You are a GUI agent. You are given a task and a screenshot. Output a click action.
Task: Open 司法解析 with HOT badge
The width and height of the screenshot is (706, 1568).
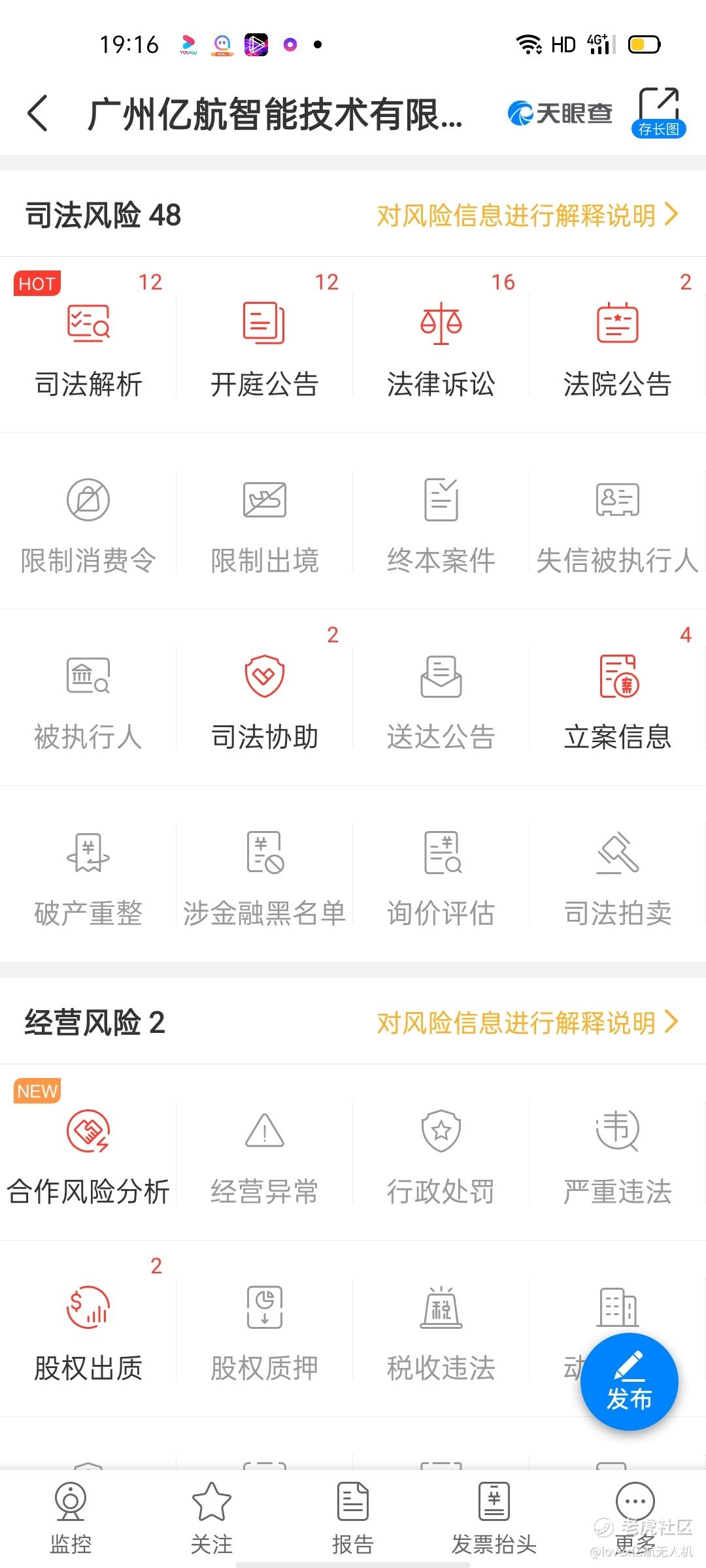pos(88,344)
